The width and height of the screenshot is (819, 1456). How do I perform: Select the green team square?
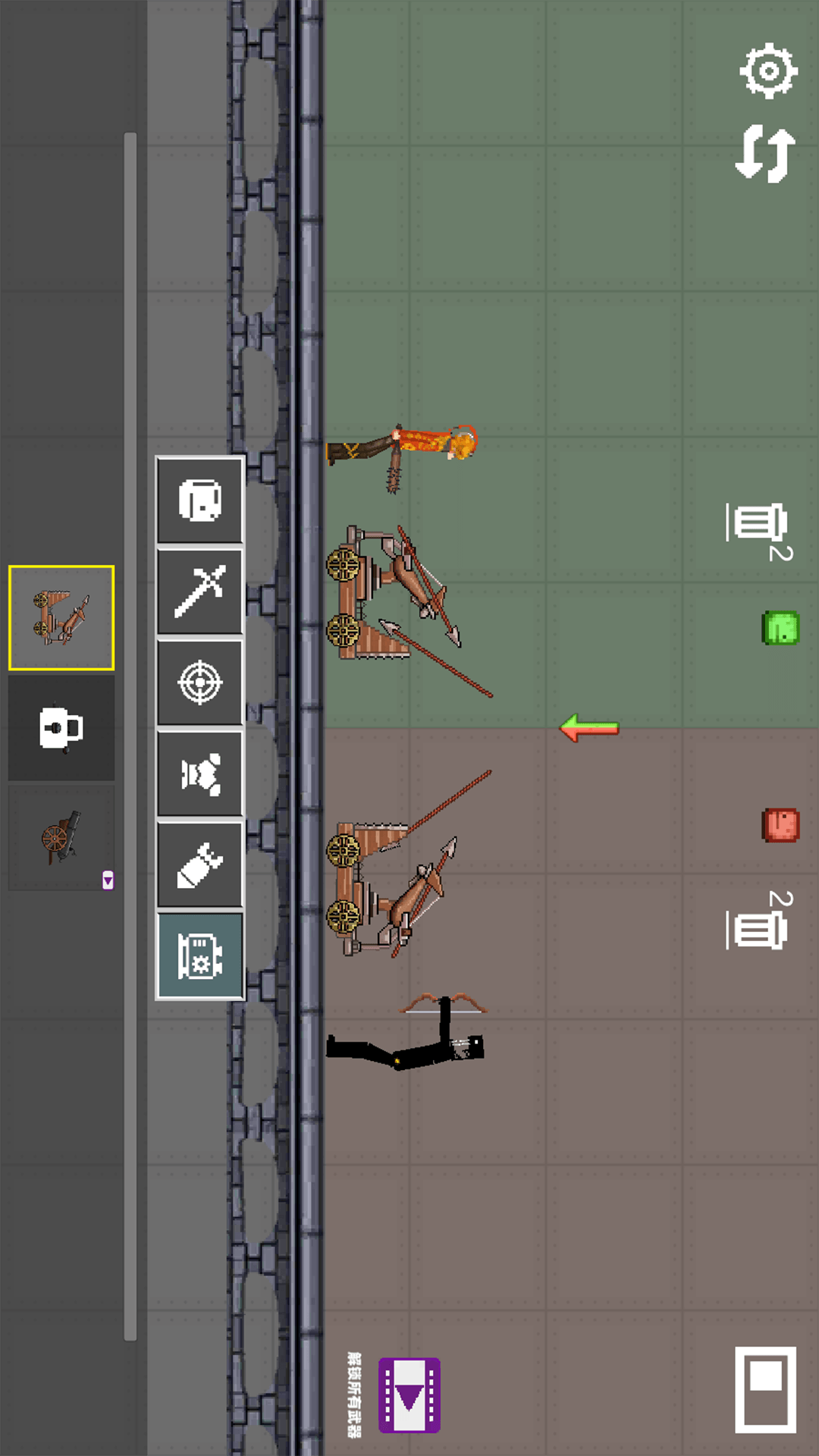pos(780,628)
